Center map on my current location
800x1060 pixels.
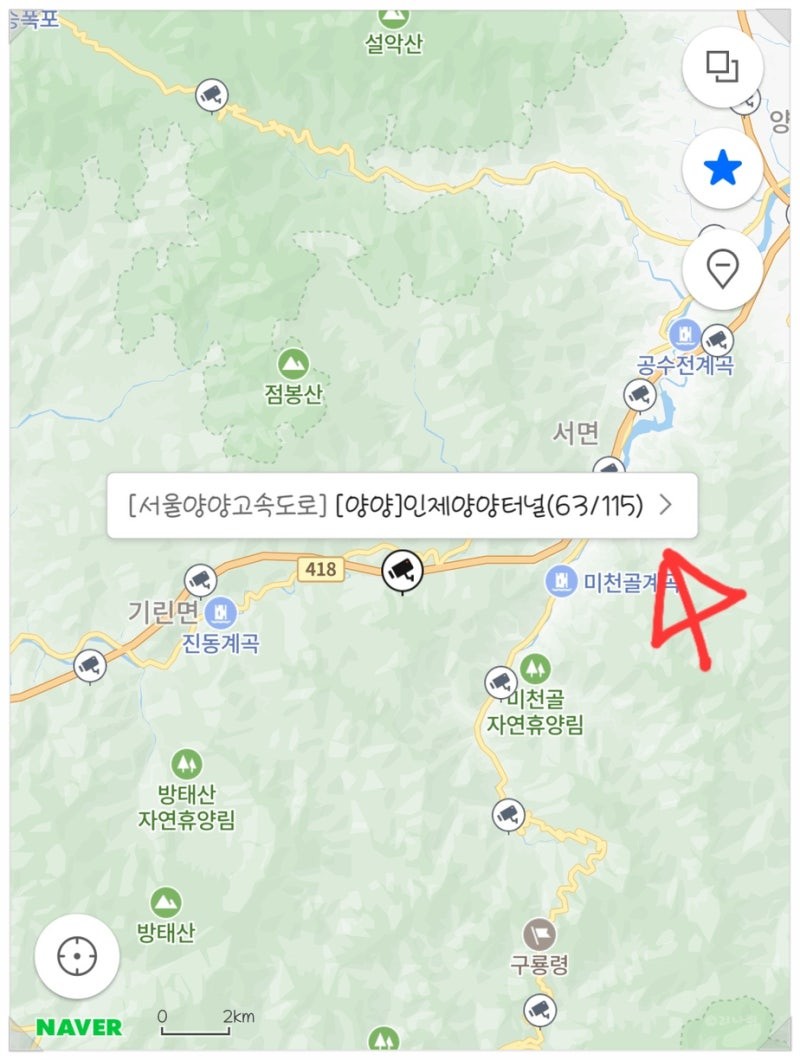coord(77,957)
